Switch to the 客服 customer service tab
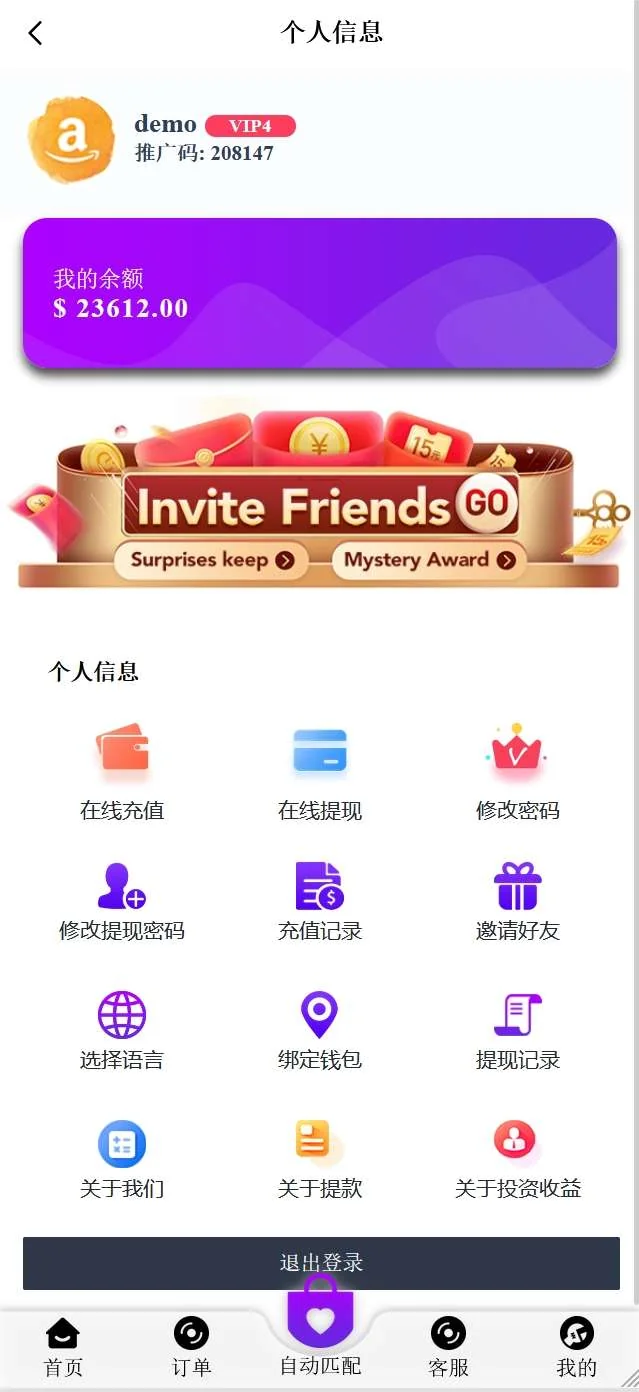 pos(448,1347)
